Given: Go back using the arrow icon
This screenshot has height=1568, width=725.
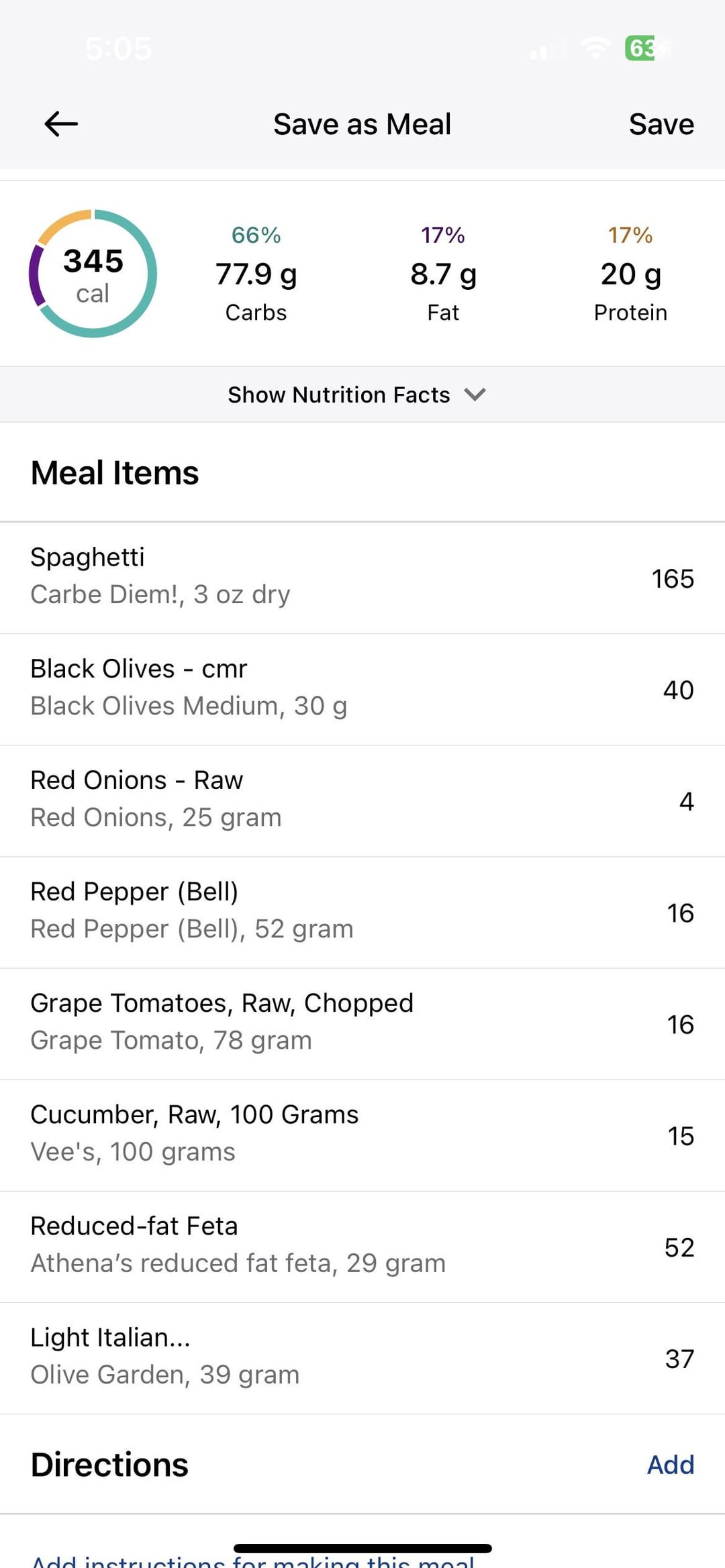Looking at the screenshot, I should [61, 124].
